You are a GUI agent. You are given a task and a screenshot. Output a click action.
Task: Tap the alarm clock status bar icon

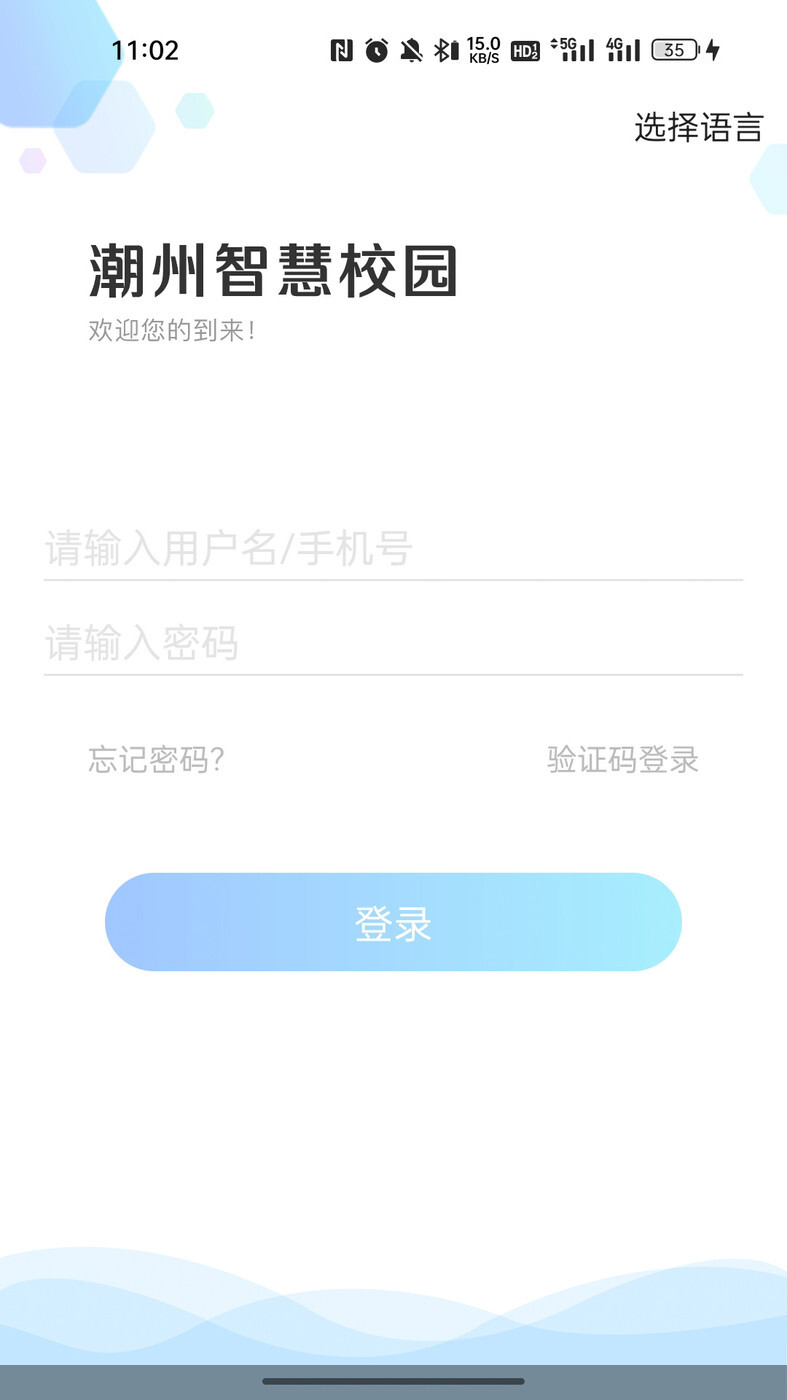coord(377,50)
